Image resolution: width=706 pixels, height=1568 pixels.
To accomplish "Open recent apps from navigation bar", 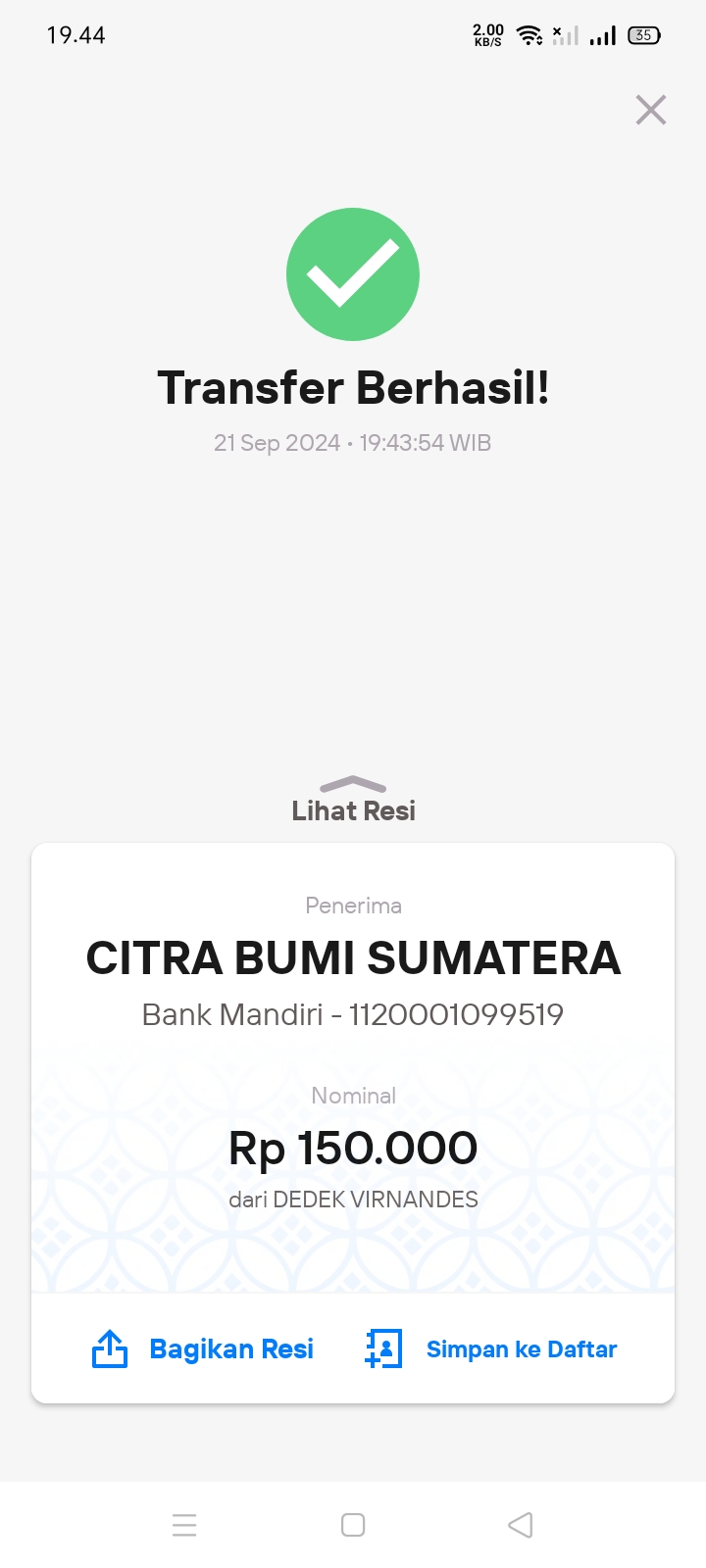I will pos(184,1525).
